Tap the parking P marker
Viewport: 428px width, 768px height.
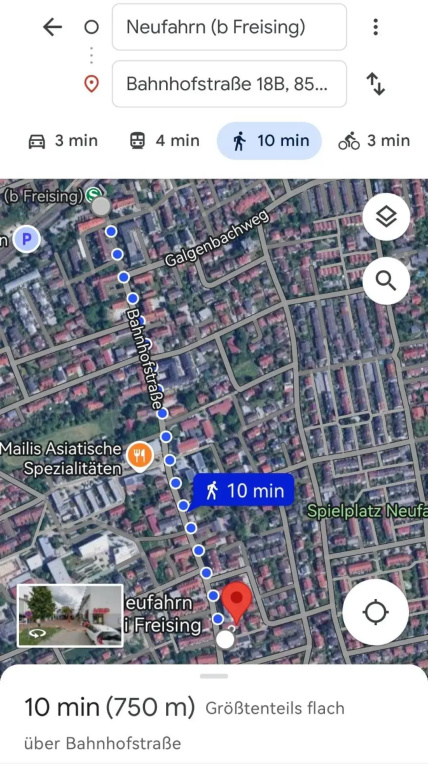(26, 240)
